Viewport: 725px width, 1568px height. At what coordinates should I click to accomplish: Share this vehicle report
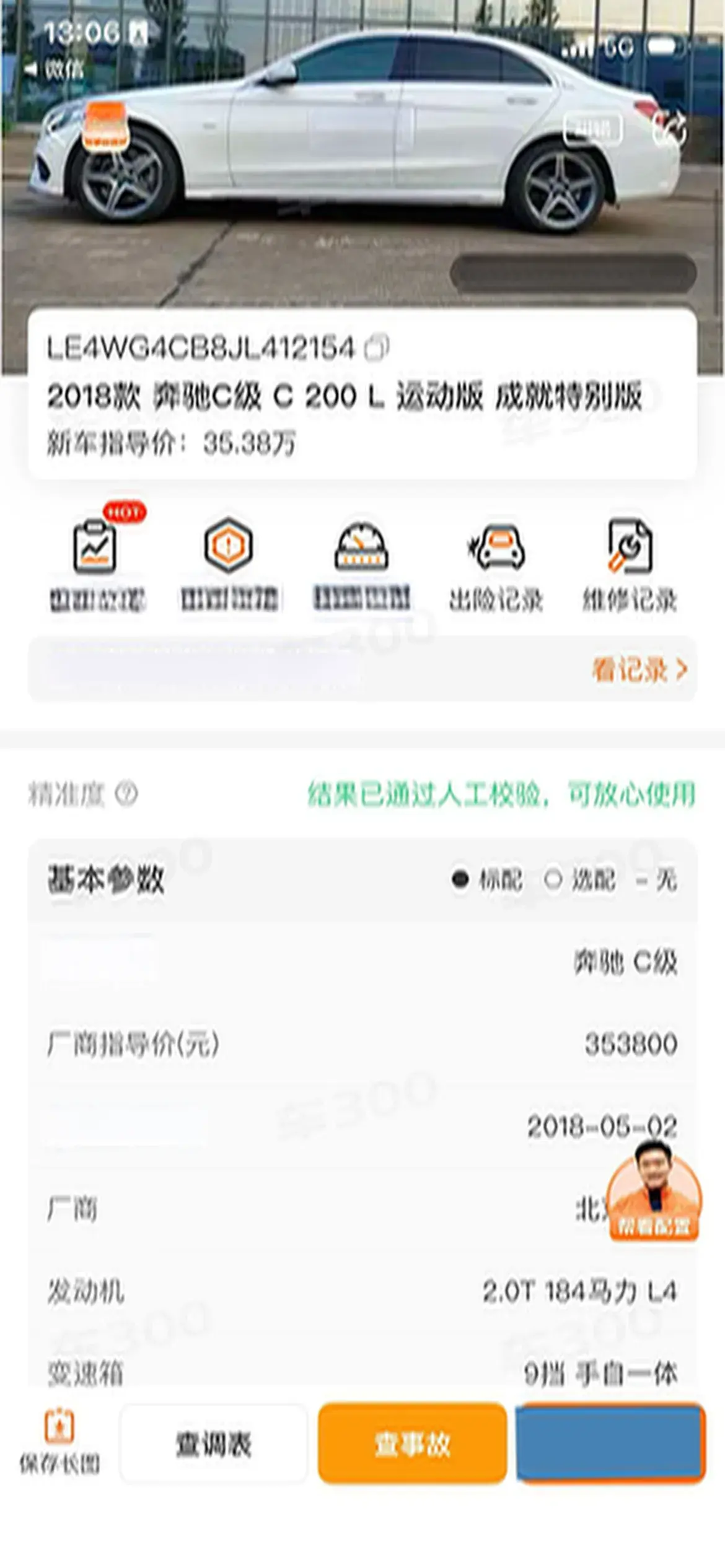pos(669,129)
